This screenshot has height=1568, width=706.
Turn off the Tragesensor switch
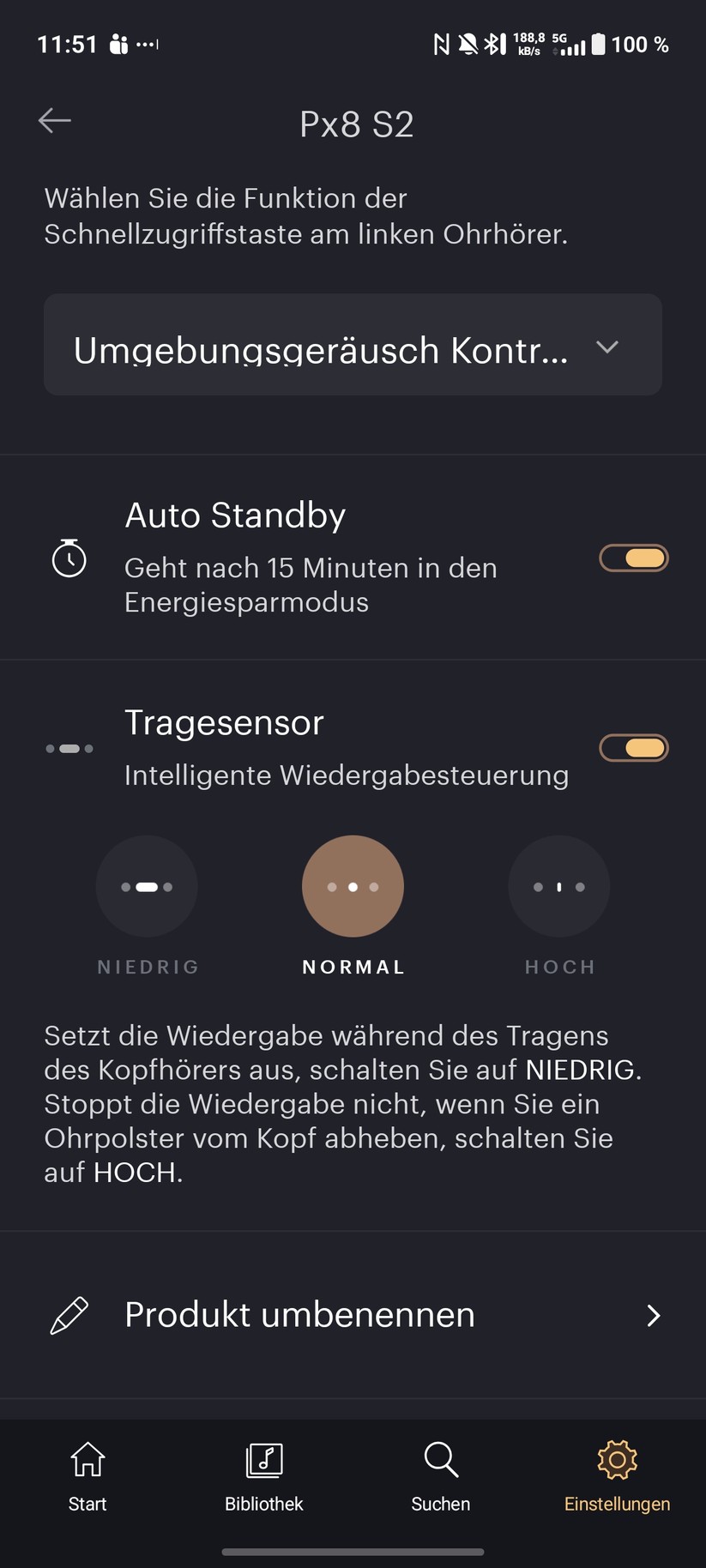click(x=633, y=747)
